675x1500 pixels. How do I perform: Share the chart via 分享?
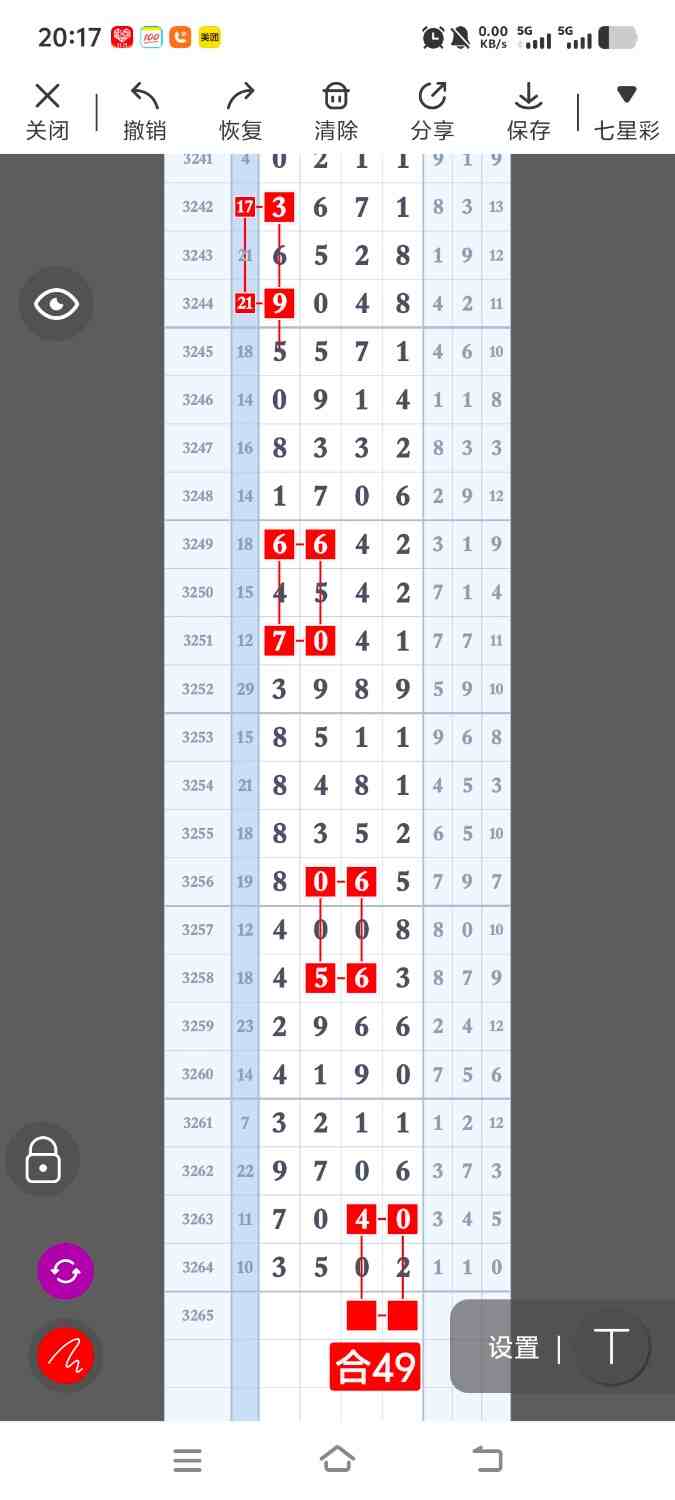click(x=432, y=111)
